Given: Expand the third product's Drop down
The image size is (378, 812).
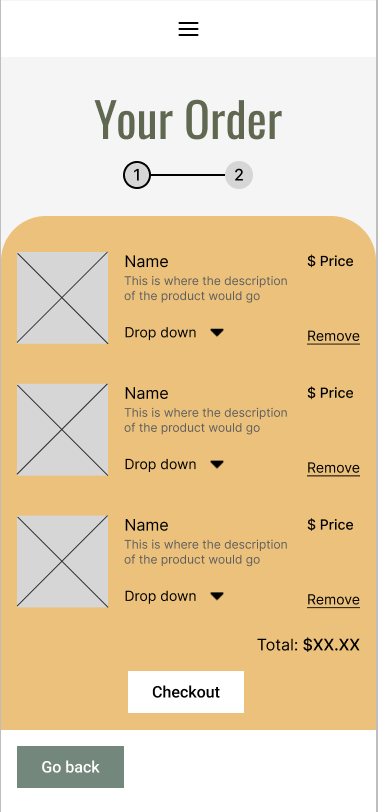Looking at the screenshot, I should tap(174, 596).
